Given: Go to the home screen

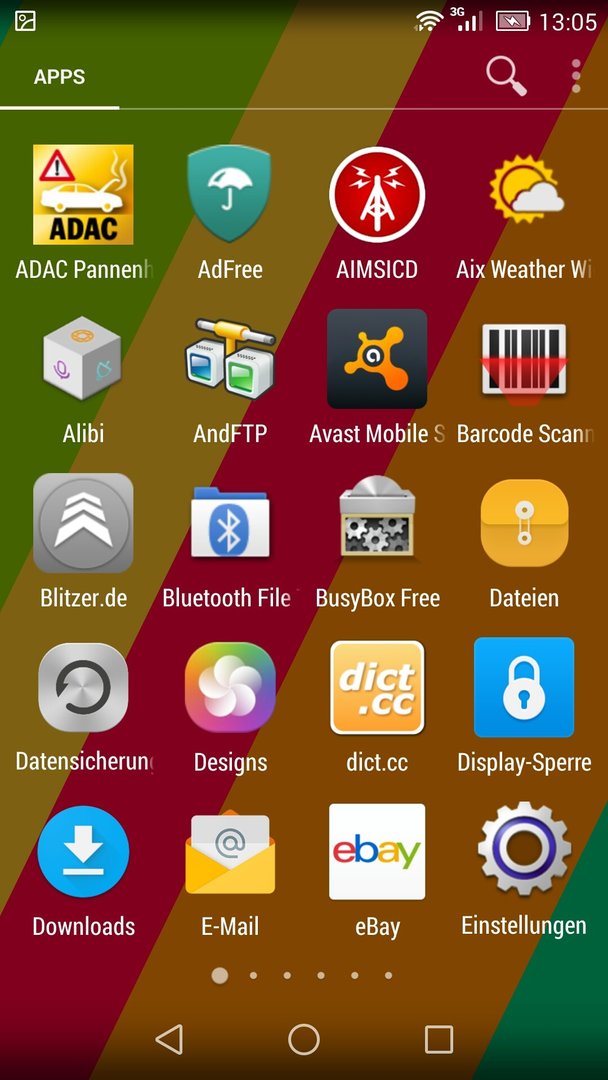Looking at the screenshot, I should click(x=304, y=1039).
